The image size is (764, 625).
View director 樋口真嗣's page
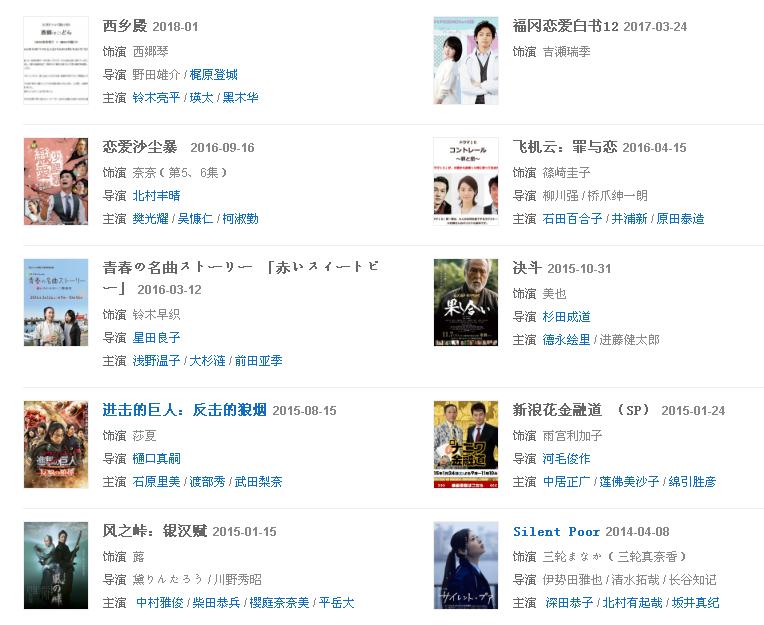point(156,458)
